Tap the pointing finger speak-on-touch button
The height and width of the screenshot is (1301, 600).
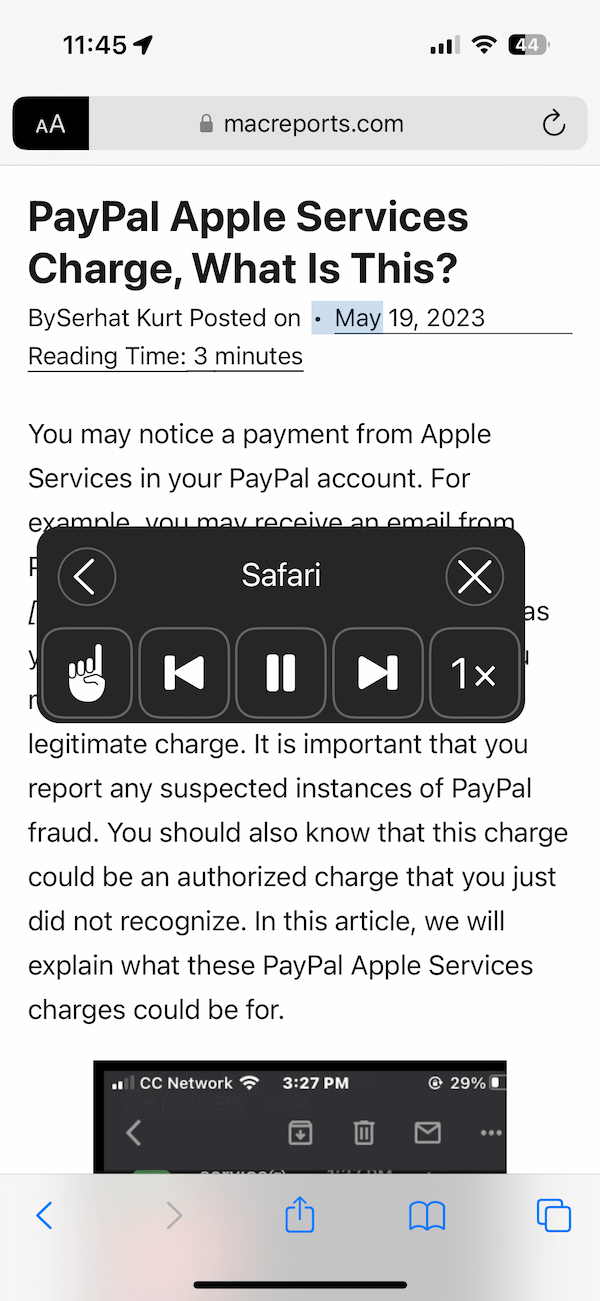pos(87,673)
